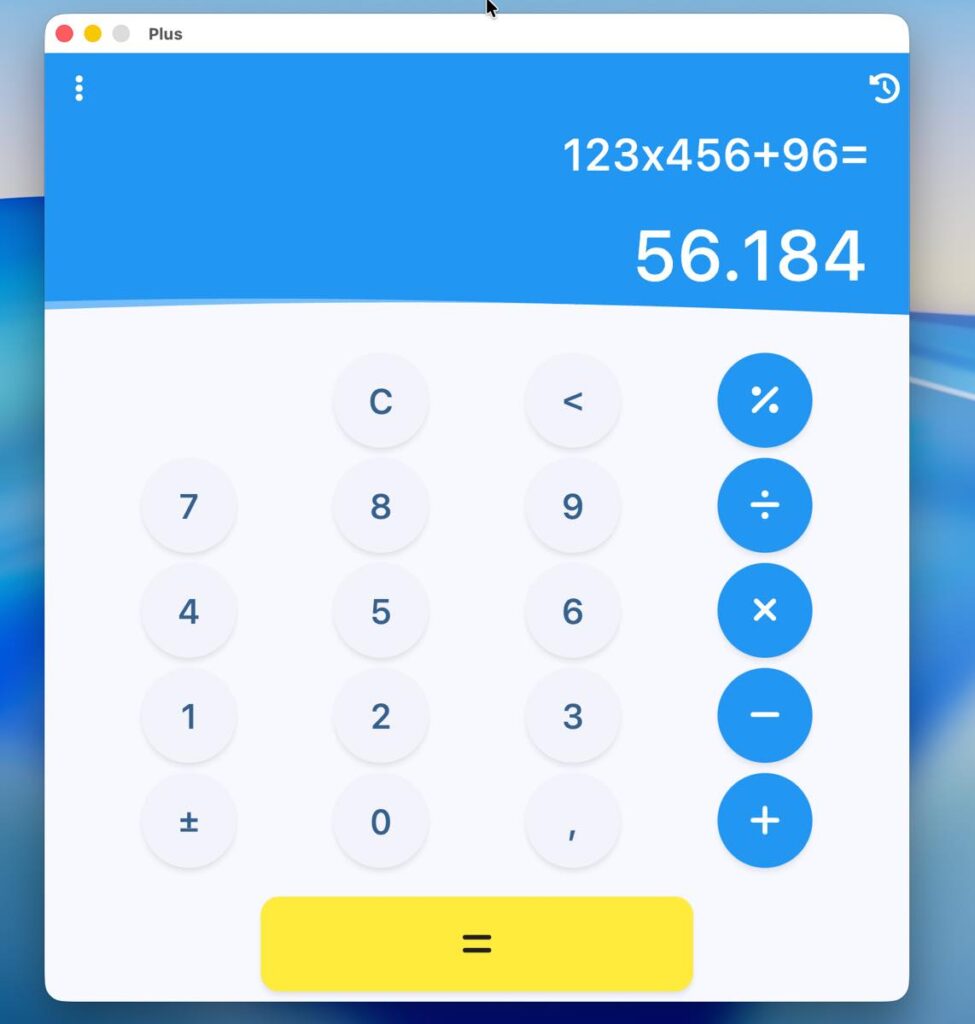Enter digit 3
Image resolution: width=975 pixels, height=1024 pixels.
click(x=572, y=717)
